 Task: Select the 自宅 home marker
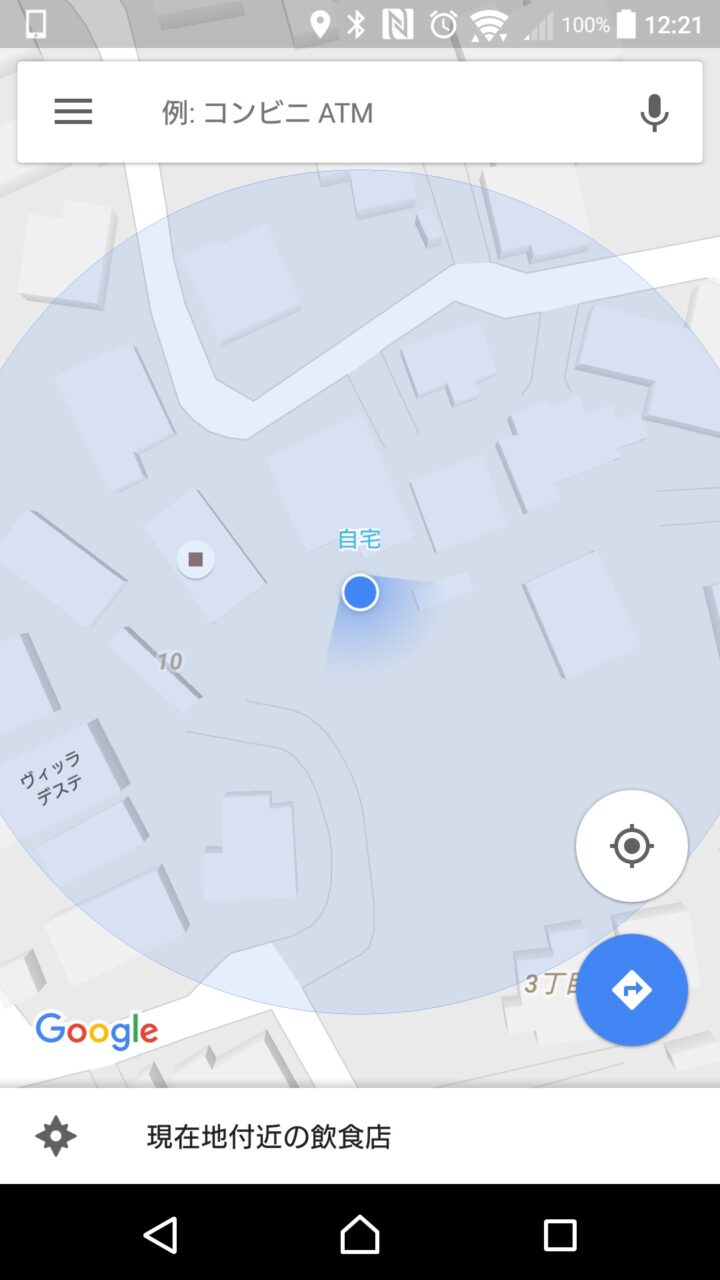[360, 540]
